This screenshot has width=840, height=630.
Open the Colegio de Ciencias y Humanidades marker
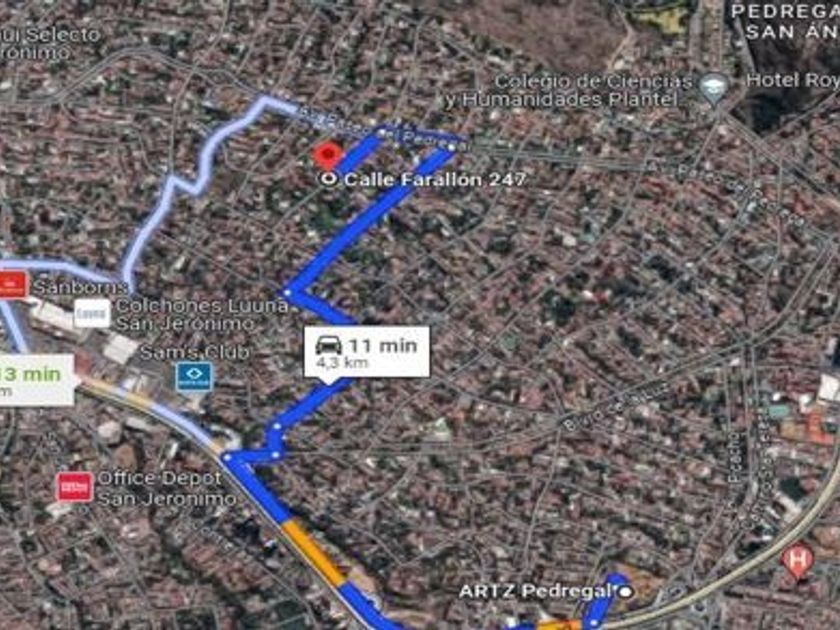tap(715, 88)
